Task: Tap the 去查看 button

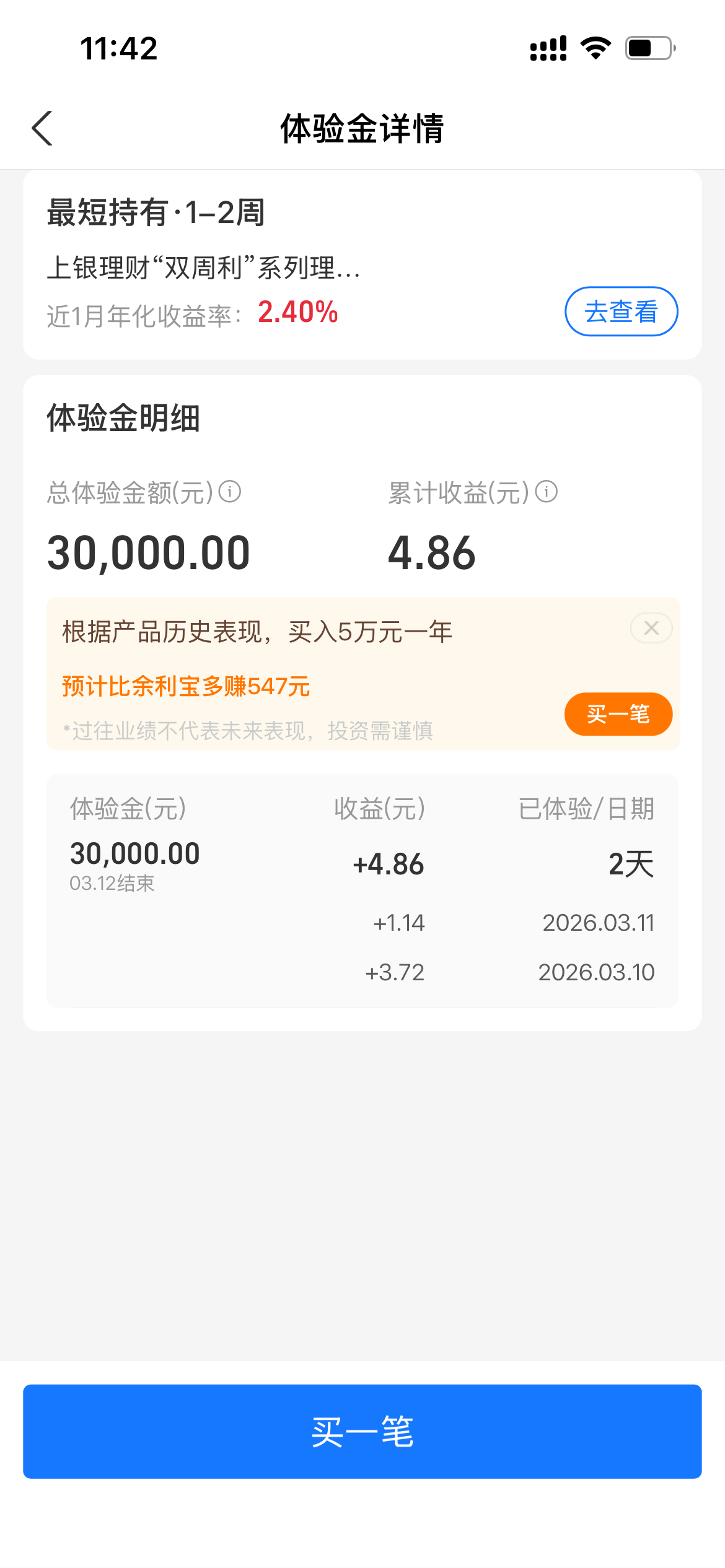Action: click(621, 311)
